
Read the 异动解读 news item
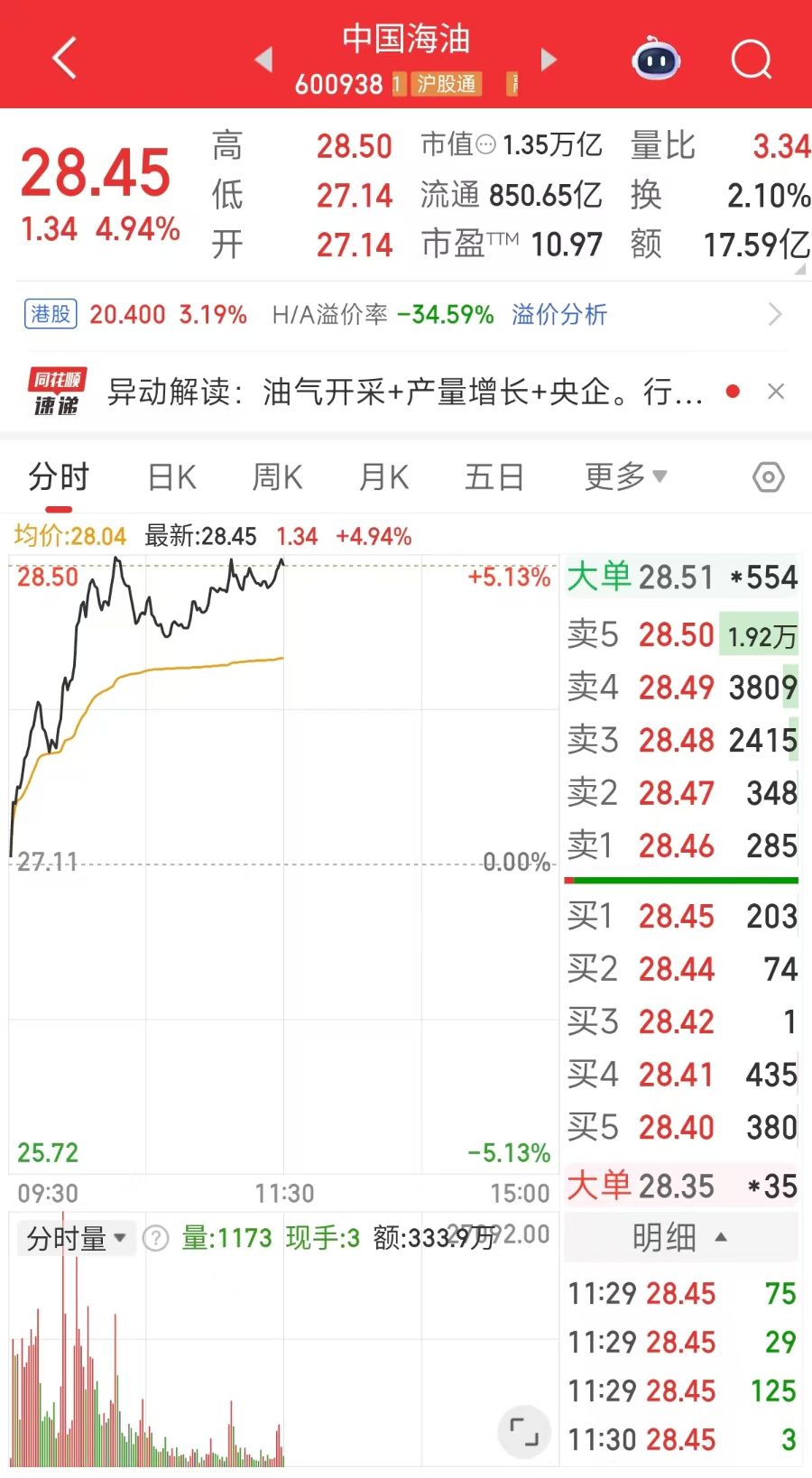pos(404,393)
